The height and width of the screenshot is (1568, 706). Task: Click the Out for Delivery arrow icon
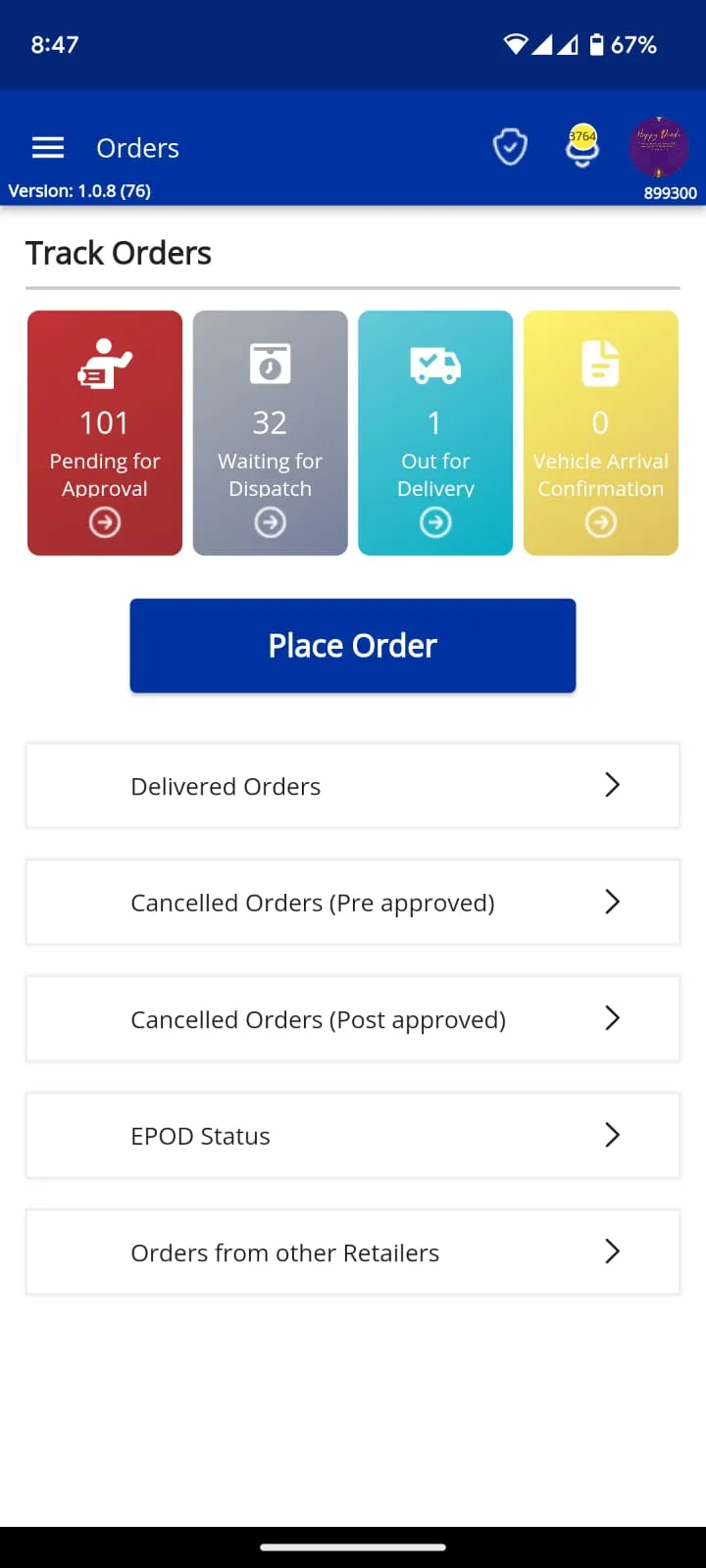point(434,521)
